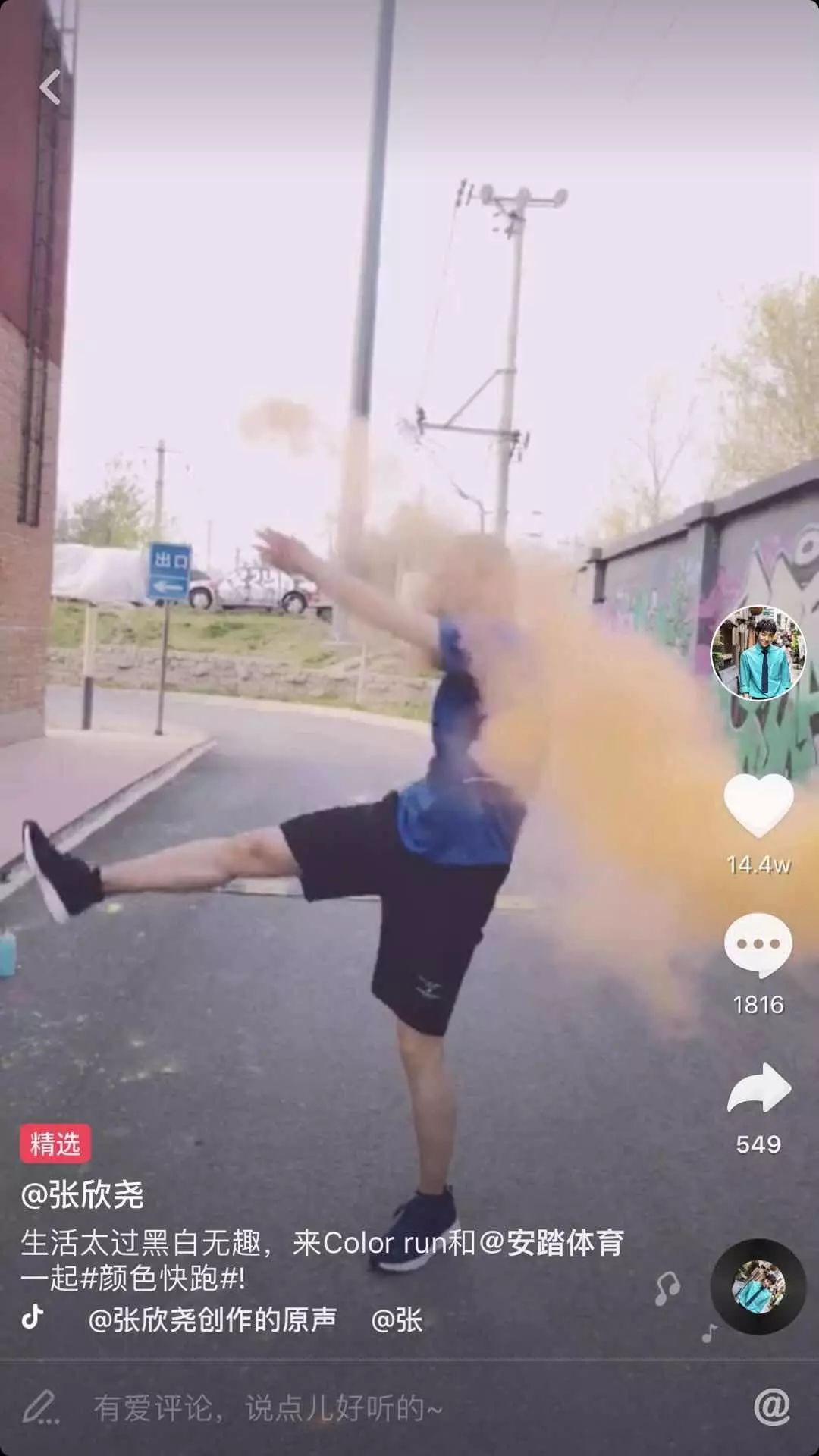Open the spinning music disc
The height and width of the screenshot is (1456, 819).
[x=757, y=1287]
